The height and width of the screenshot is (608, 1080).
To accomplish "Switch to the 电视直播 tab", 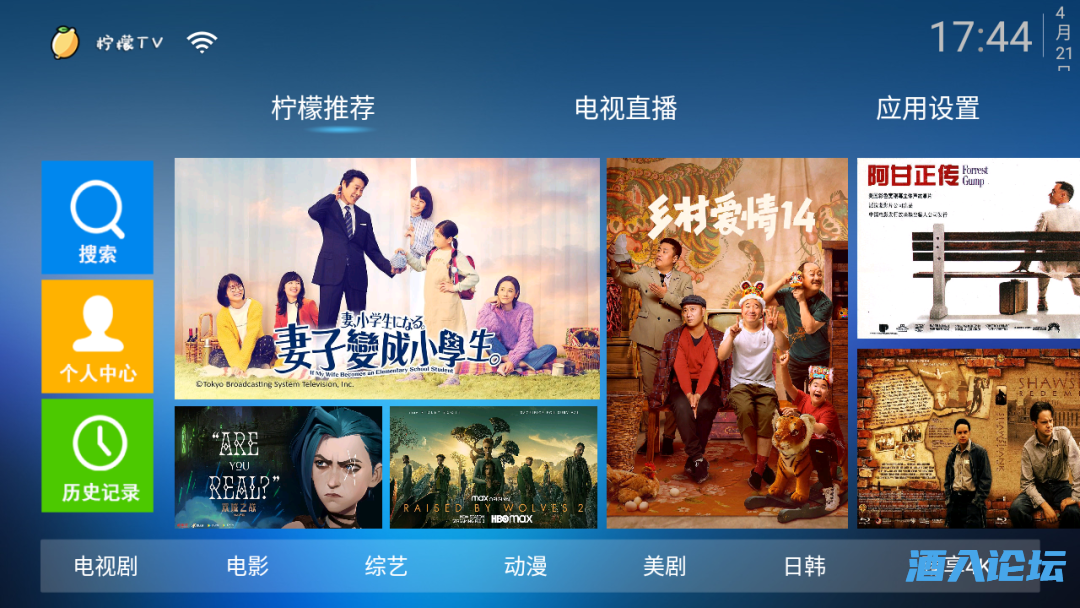I will [x=626, y=108].
